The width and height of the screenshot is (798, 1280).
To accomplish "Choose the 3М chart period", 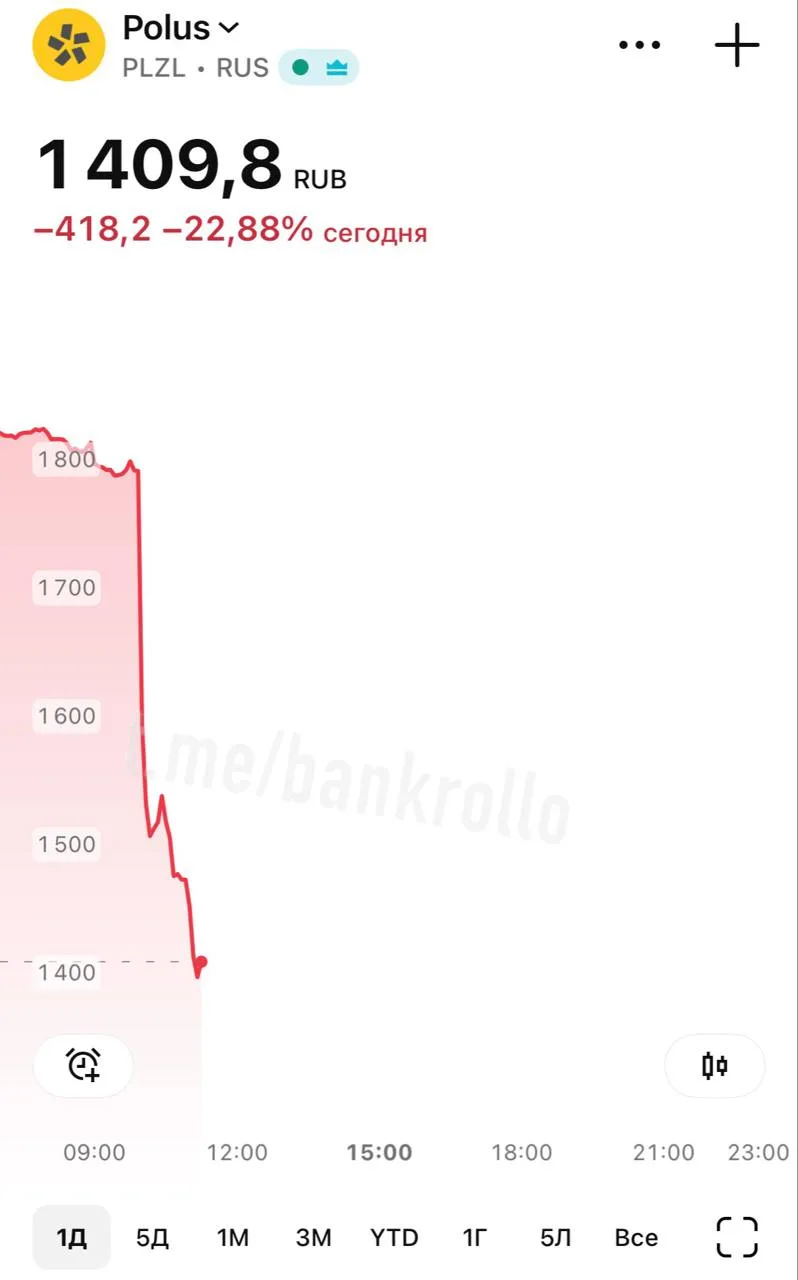I will click(x=313, y=1238).
